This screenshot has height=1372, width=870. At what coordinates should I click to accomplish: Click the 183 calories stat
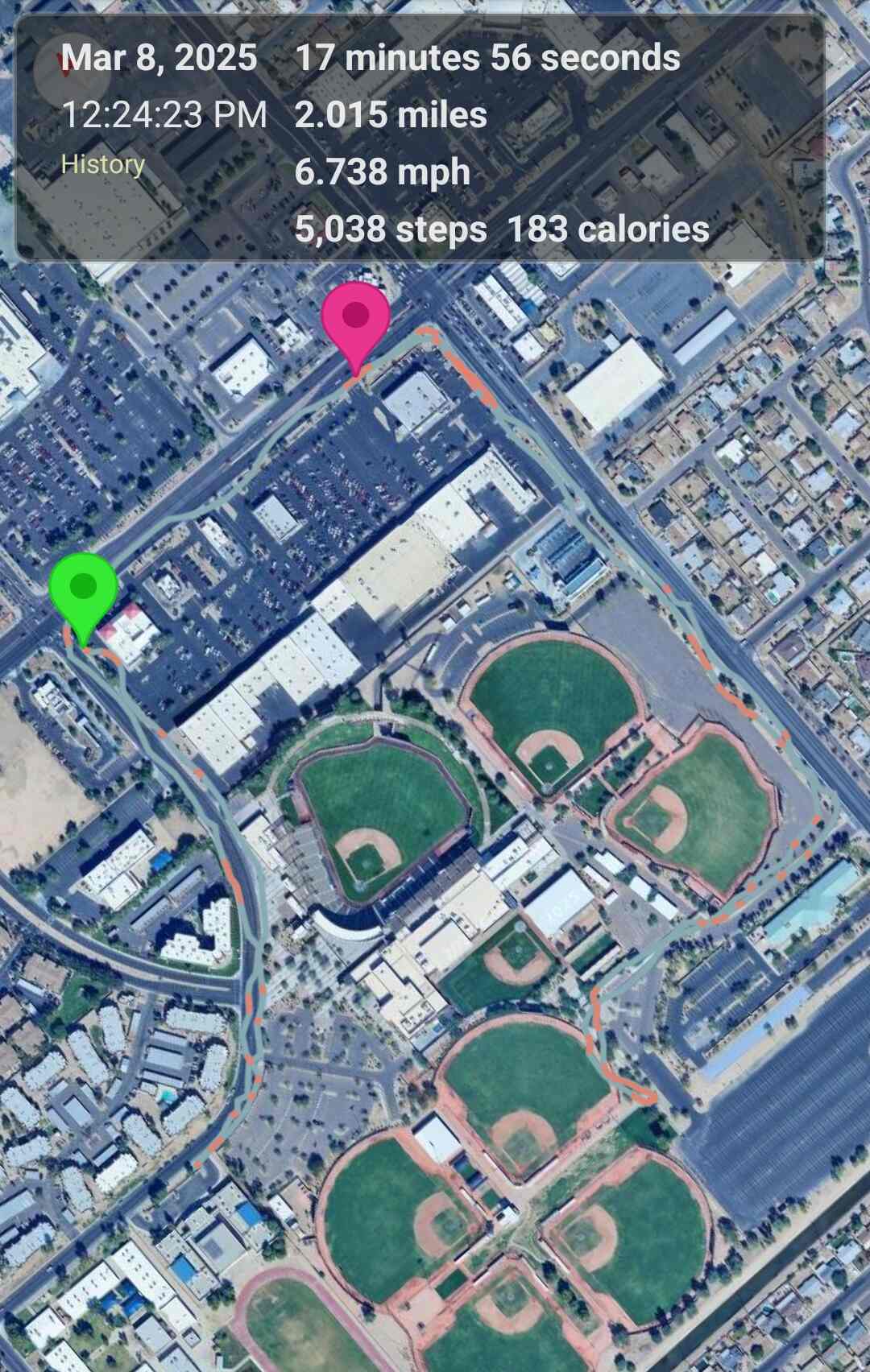[x=608, y=231]
